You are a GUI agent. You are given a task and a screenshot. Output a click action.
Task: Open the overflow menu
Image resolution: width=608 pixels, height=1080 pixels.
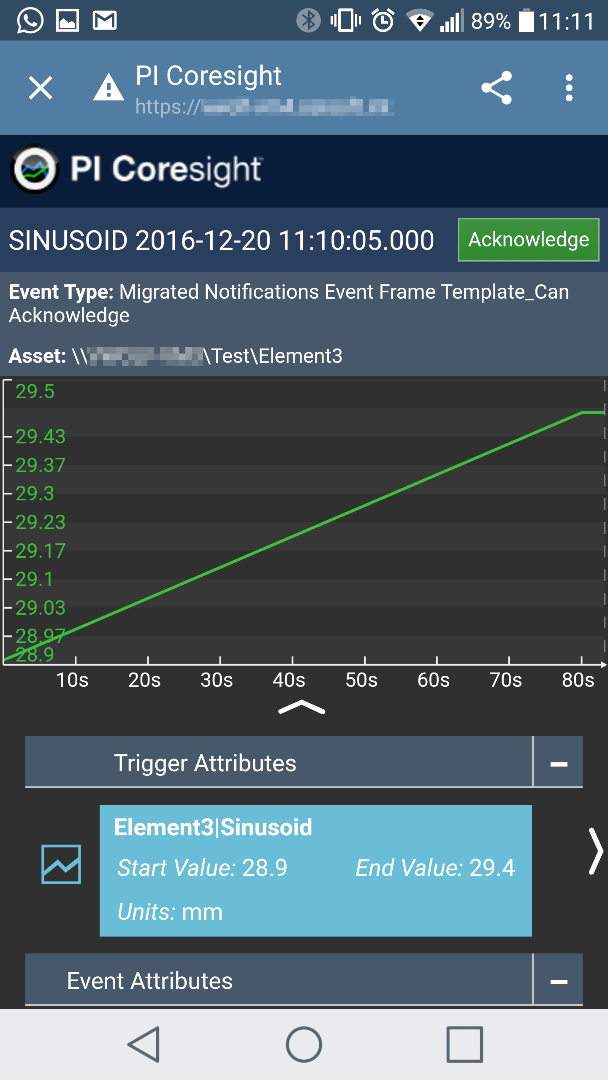[x=569, y=88]
